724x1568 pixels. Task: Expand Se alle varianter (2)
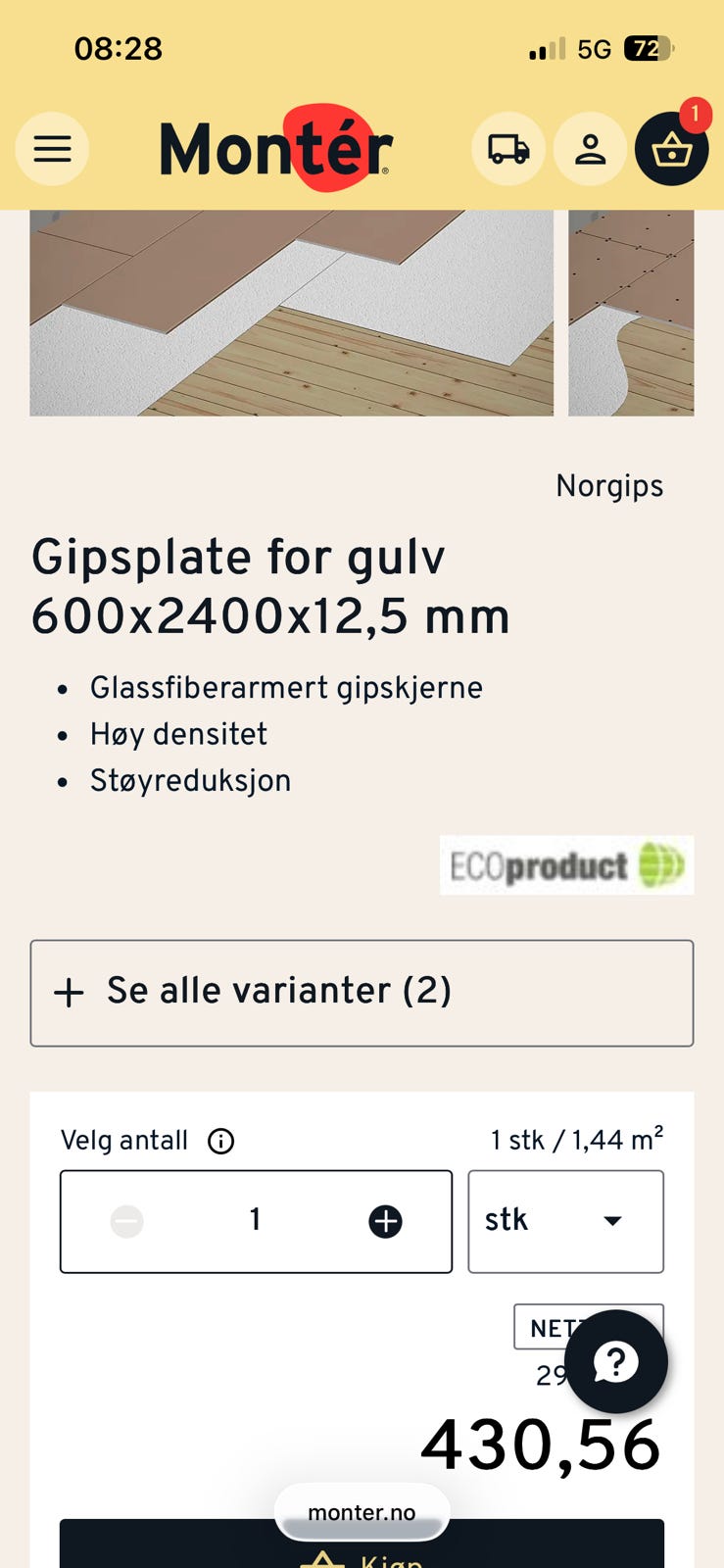362,993
